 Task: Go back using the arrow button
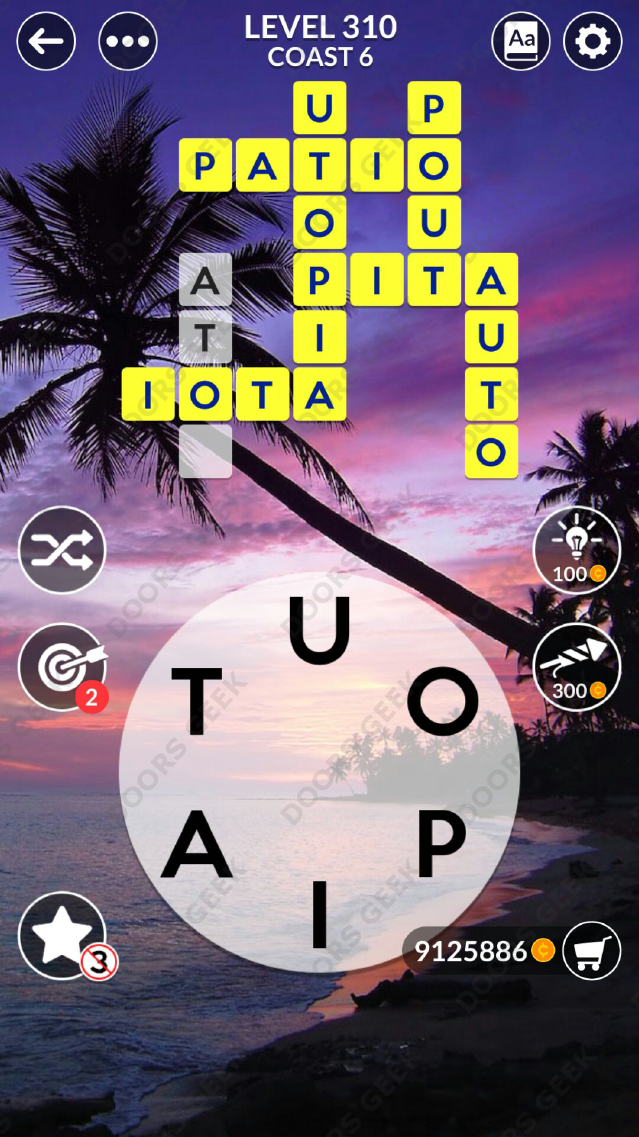tap(46, 41)
